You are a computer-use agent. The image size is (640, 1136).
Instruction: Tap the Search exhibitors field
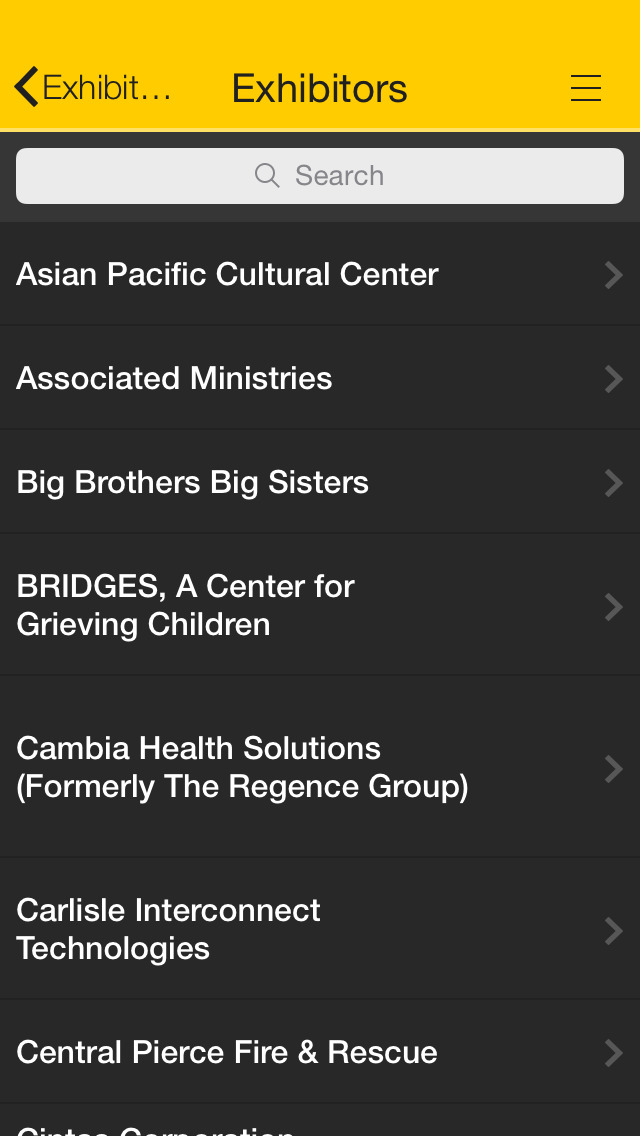pyautogui.click(x=320, y=176)
